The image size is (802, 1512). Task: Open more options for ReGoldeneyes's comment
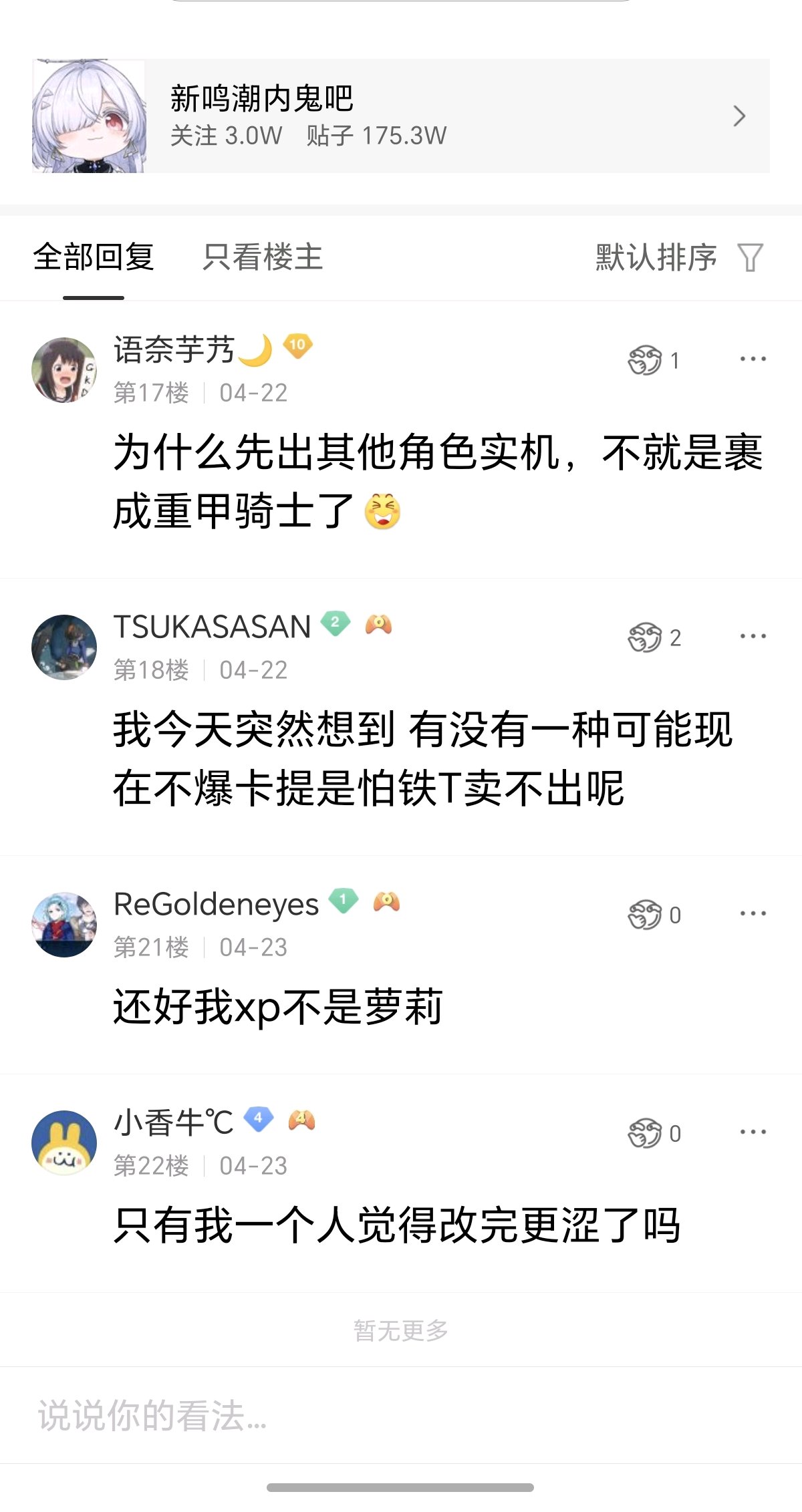(753, 913)
